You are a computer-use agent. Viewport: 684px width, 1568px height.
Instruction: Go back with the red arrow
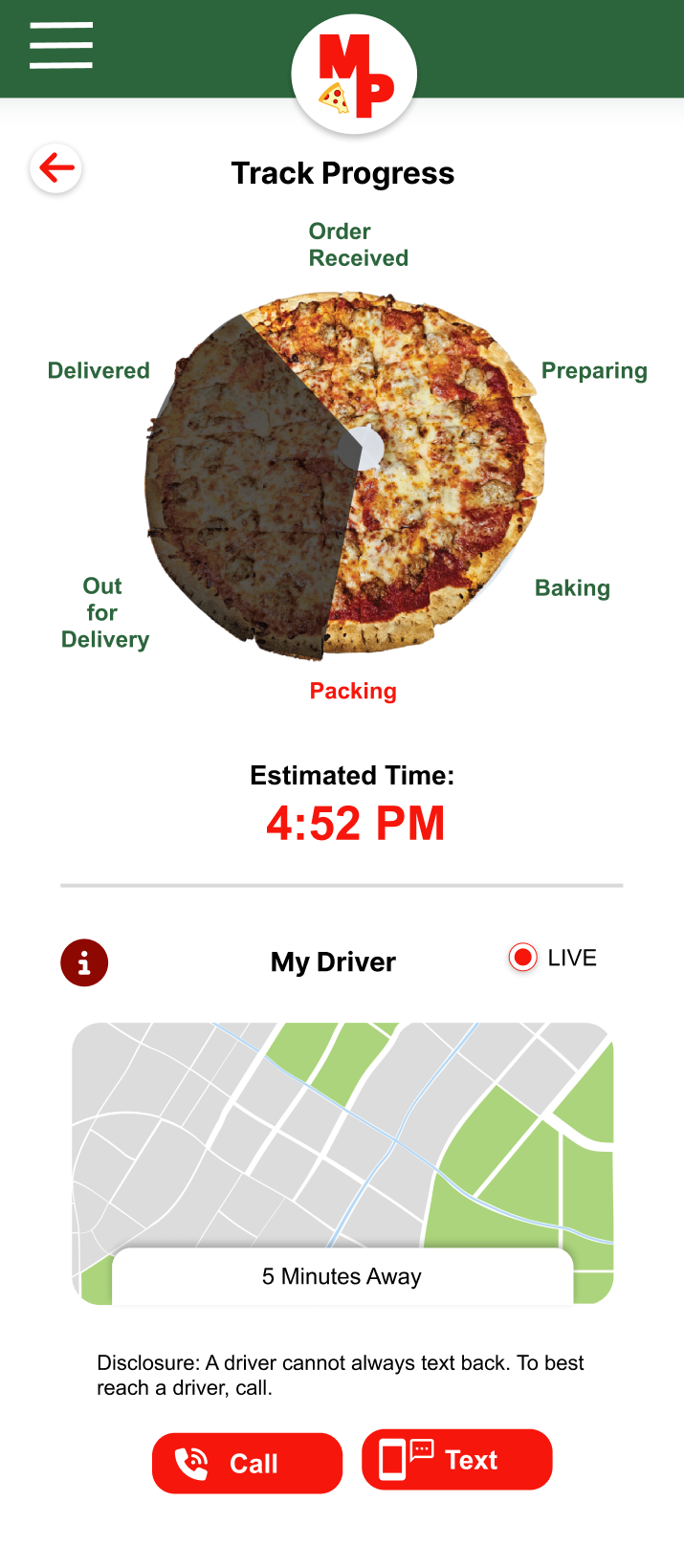[56, 168]
